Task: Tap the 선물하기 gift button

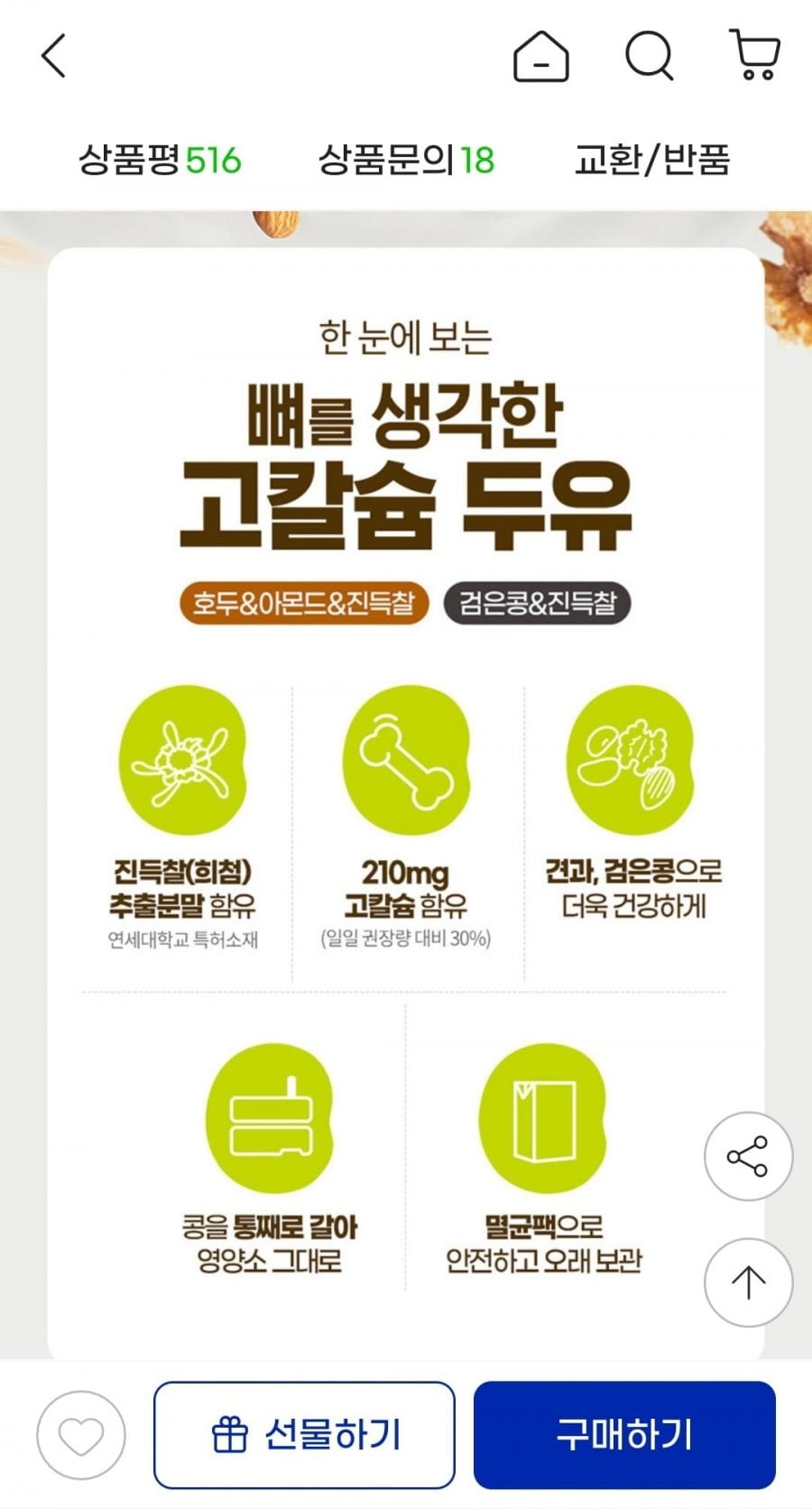Action: point(304,1434)
